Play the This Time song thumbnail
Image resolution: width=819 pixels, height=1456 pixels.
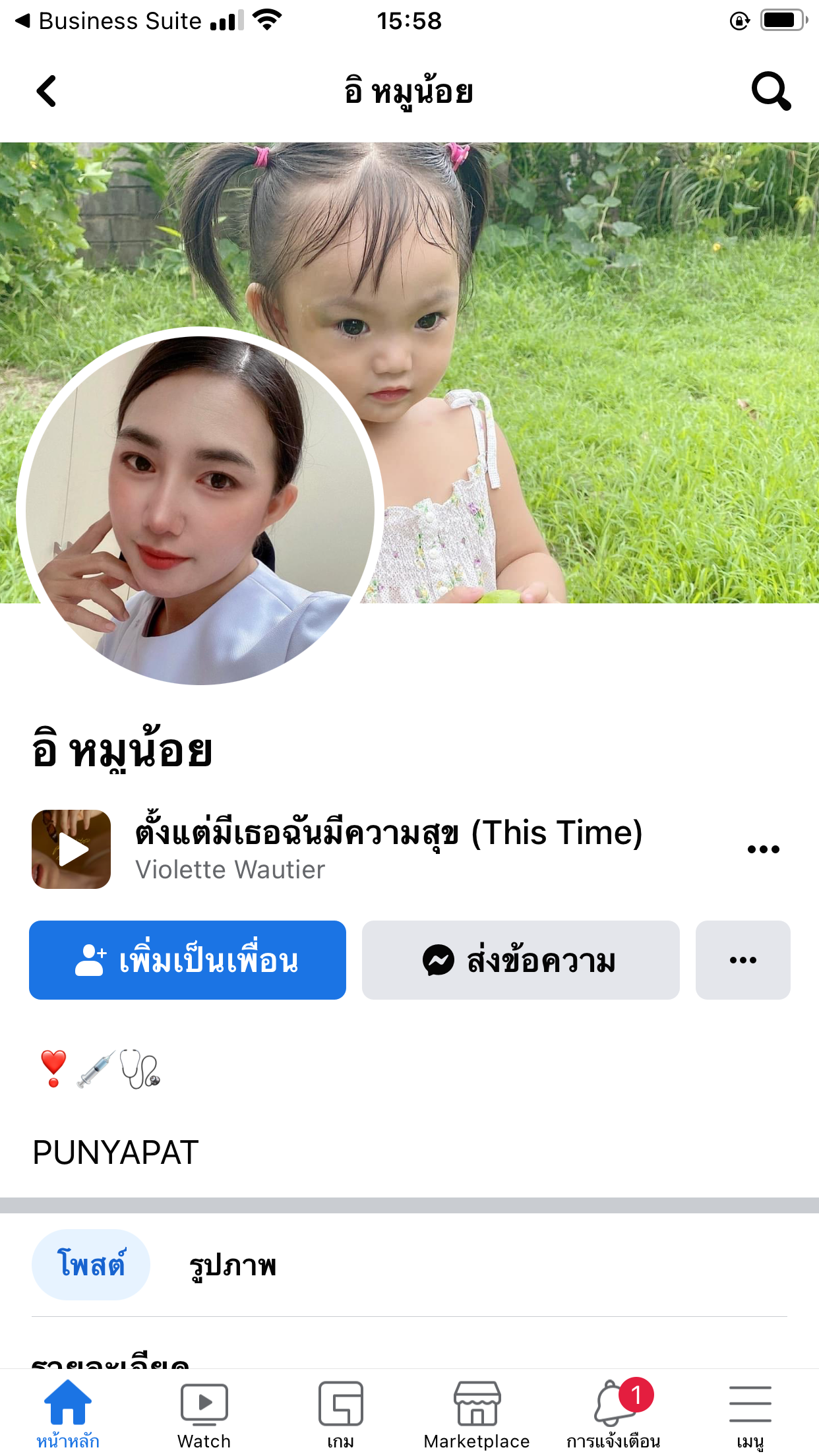pyautogui.click(x=71, y=849)
